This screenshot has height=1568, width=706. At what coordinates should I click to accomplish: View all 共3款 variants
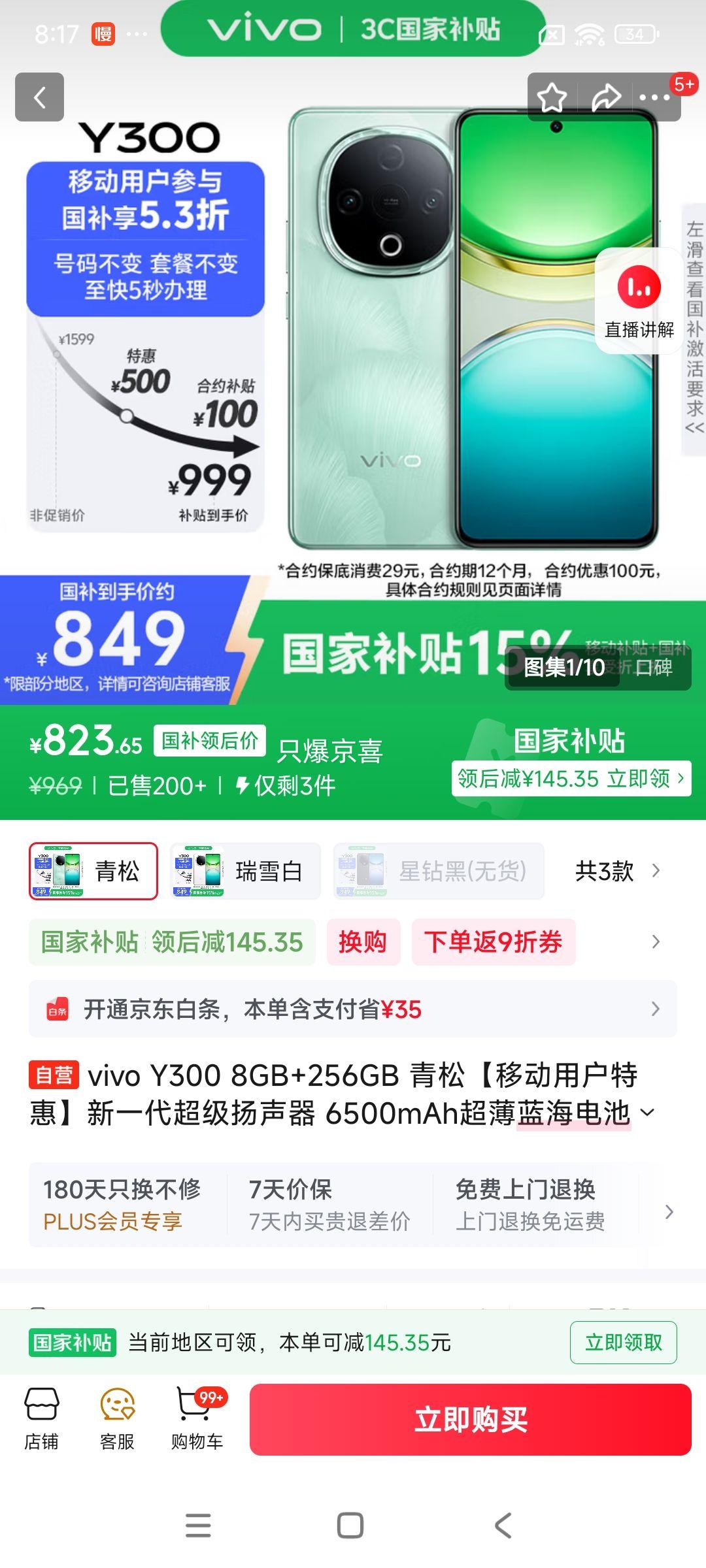(617, 871)
